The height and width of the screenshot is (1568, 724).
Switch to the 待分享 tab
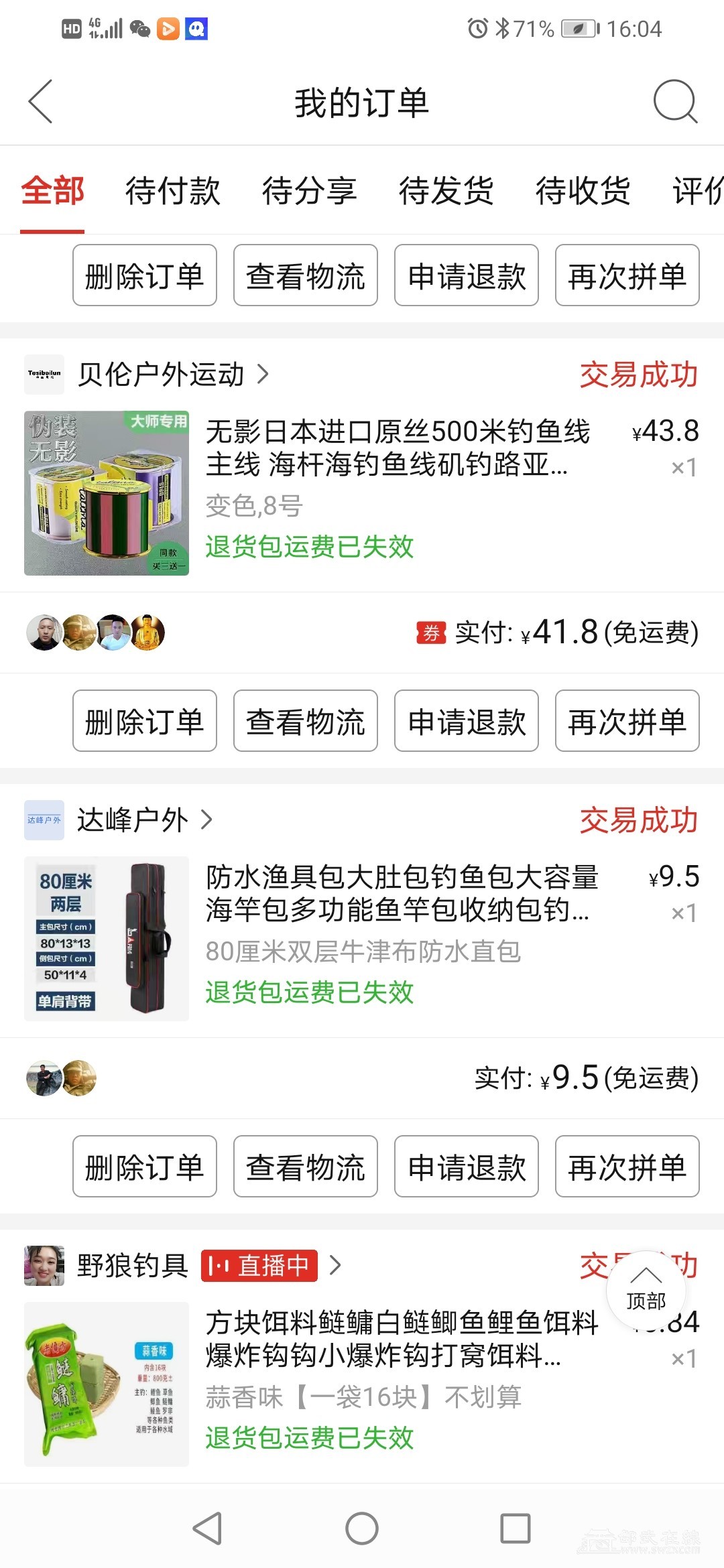(309, 191)
